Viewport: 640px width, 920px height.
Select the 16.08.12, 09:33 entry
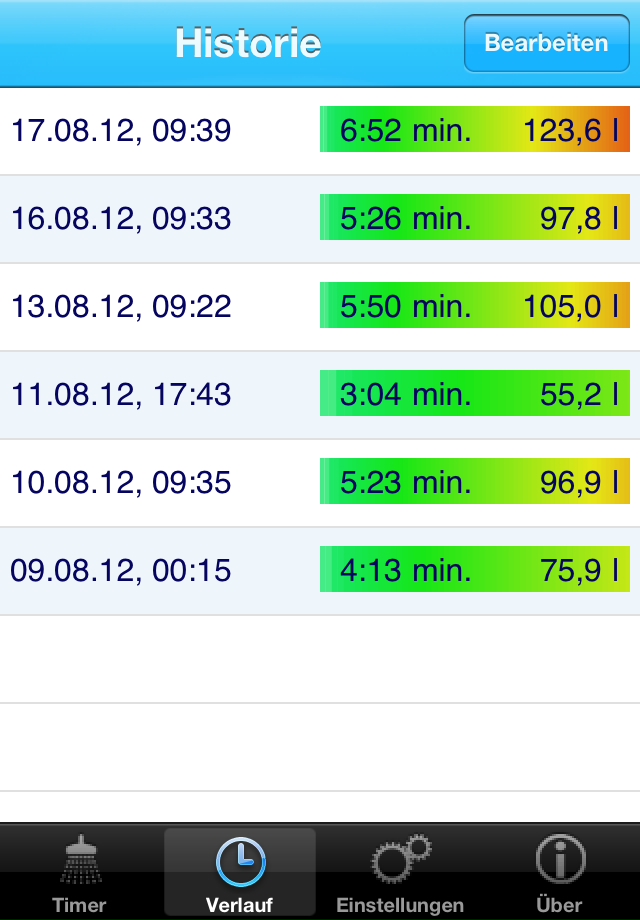pos(320,218)
